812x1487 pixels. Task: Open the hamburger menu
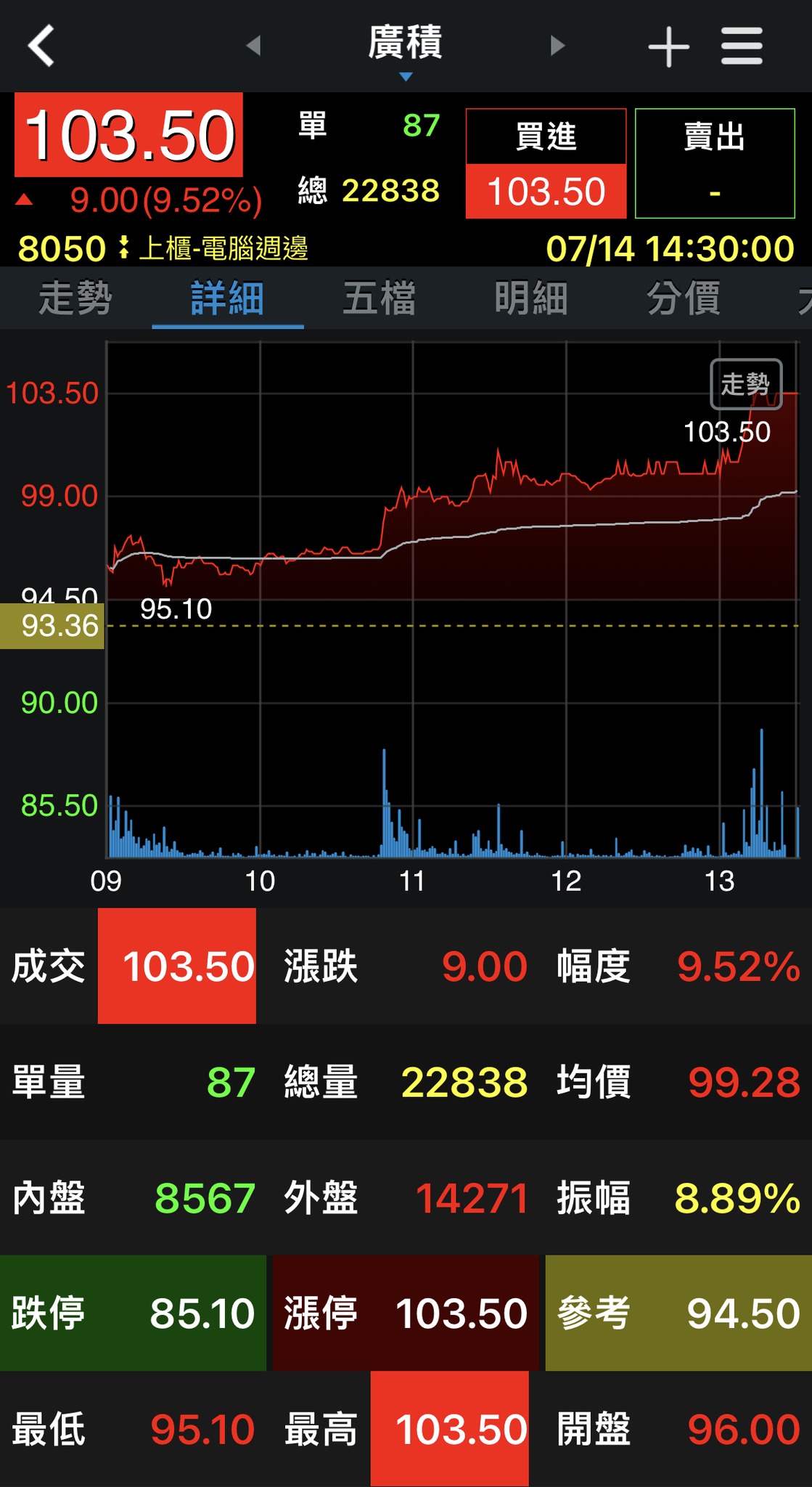(742, 47)
